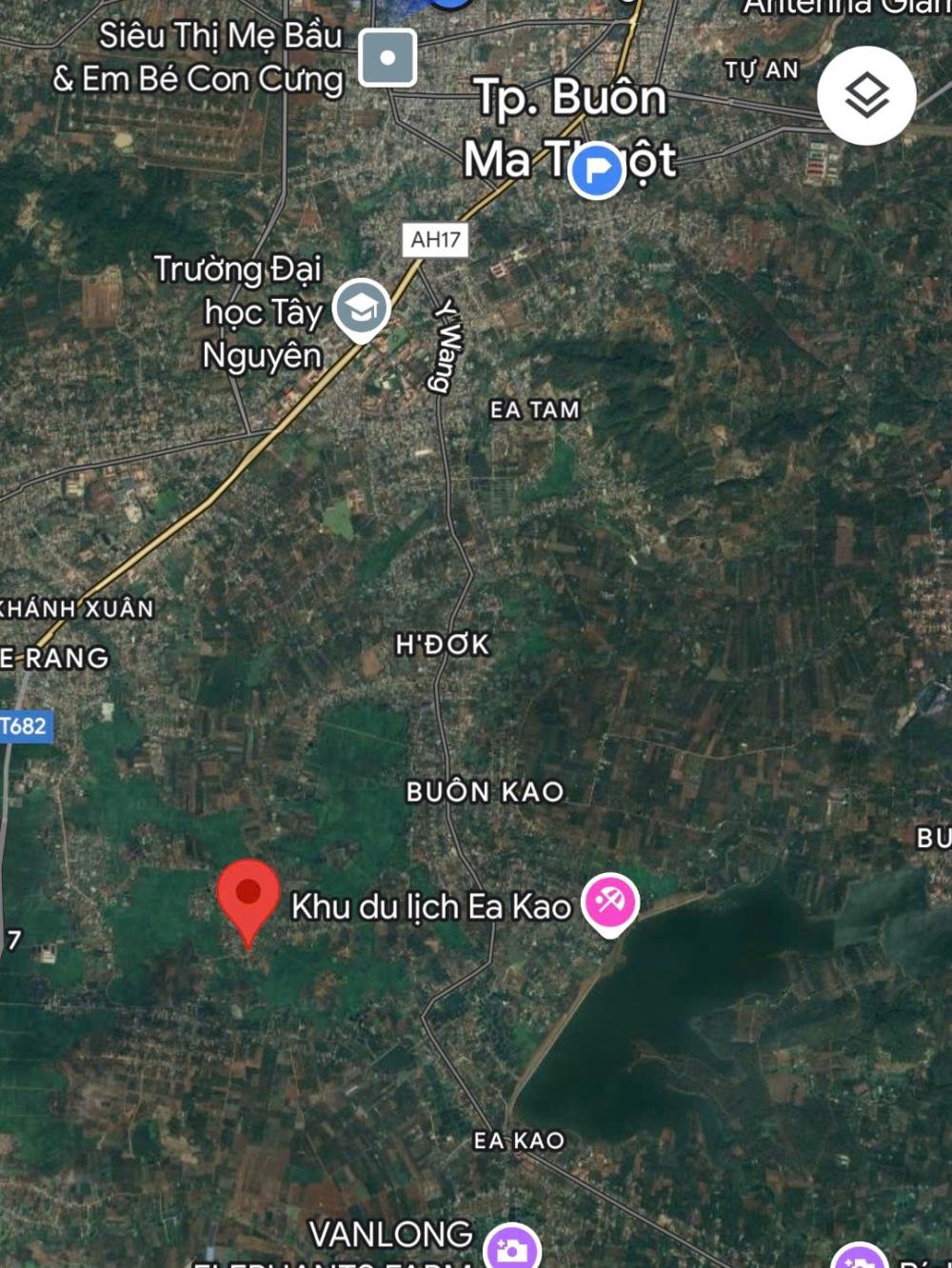Tap the blue parking marker in Buôn Ma Thuột
Viewport: 952px width, 1268px height.
coord(596,170)
